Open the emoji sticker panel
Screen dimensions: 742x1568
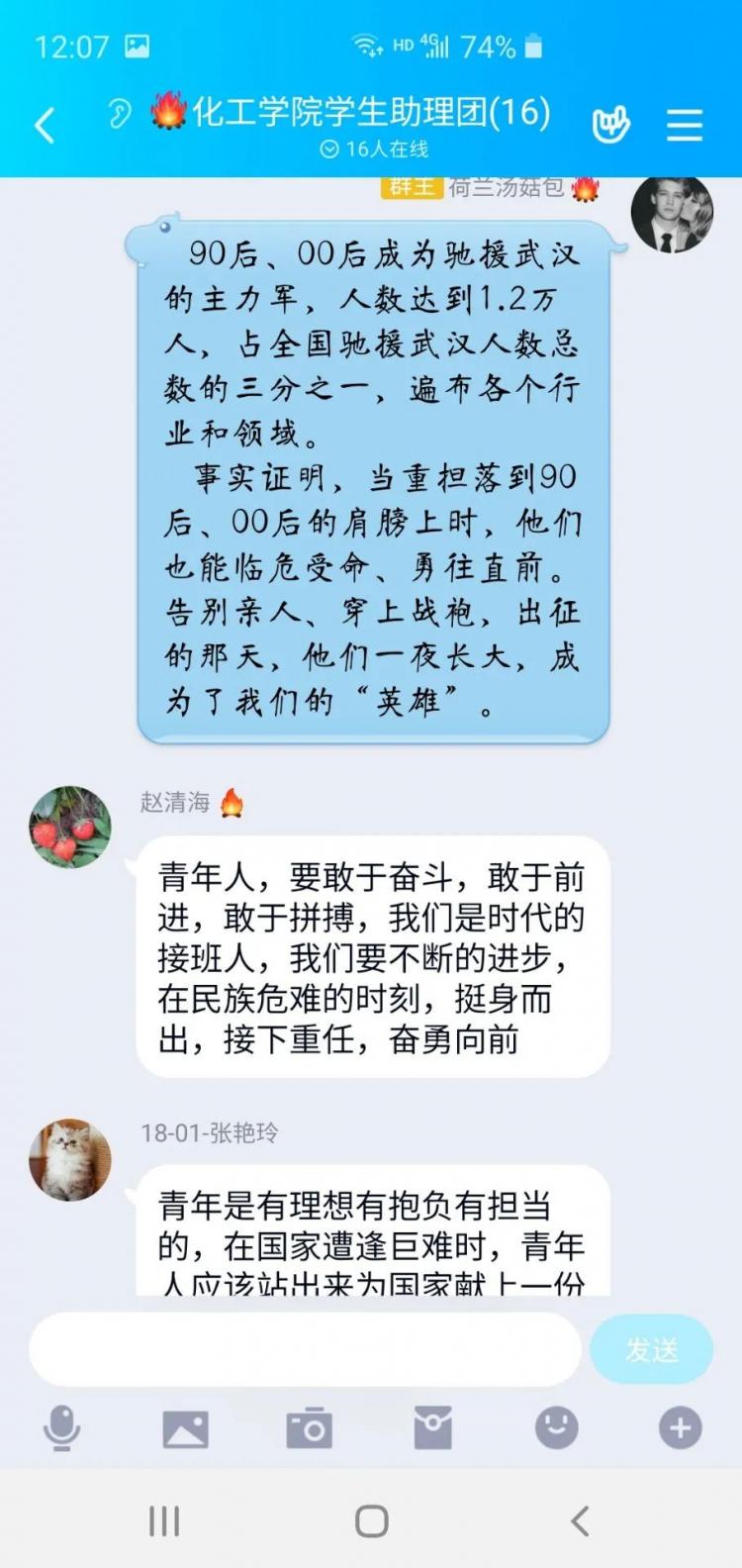coord(556,1428)
